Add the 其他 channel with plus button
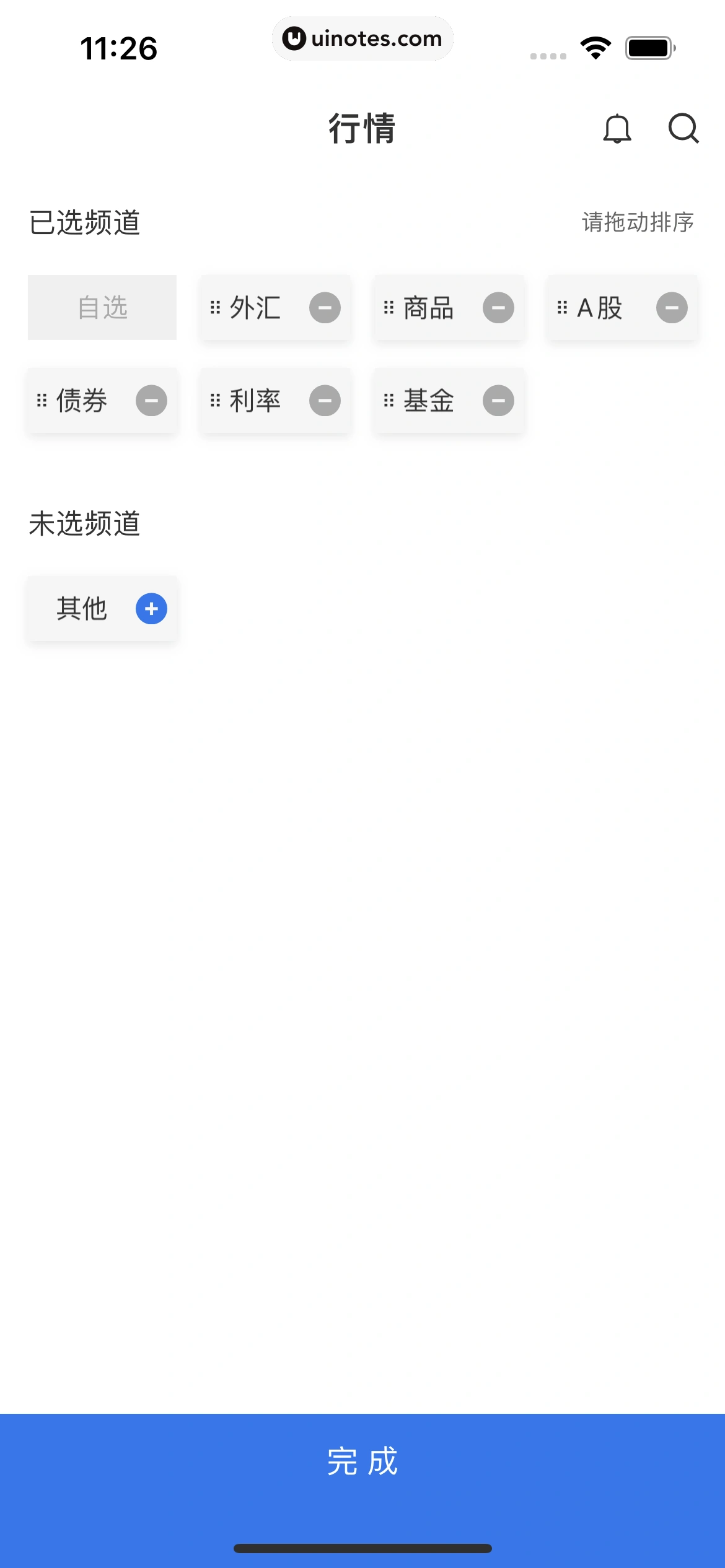This screenshot has width=725, height=1568. 152,609
